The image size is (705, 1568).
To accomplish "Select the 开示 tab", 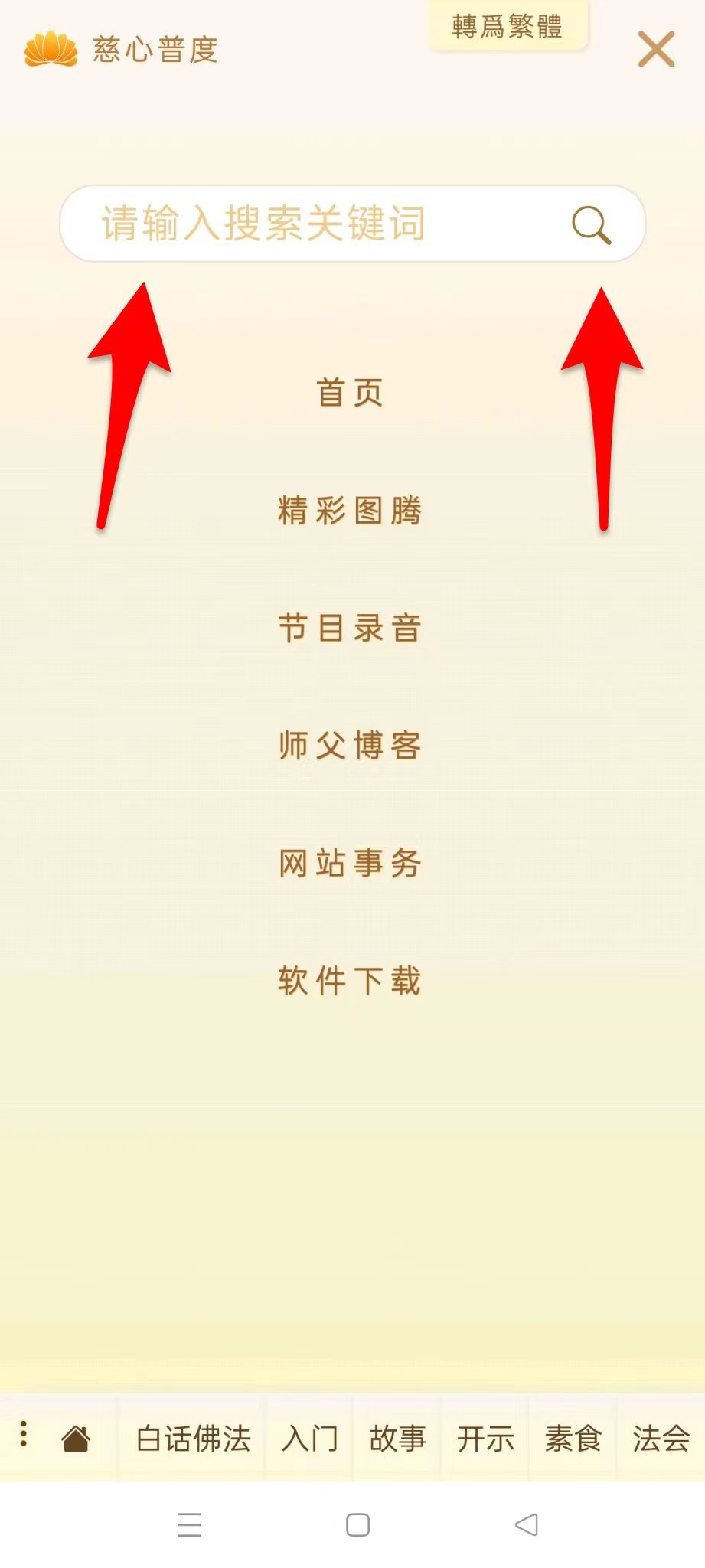I will pos(485,1439).
